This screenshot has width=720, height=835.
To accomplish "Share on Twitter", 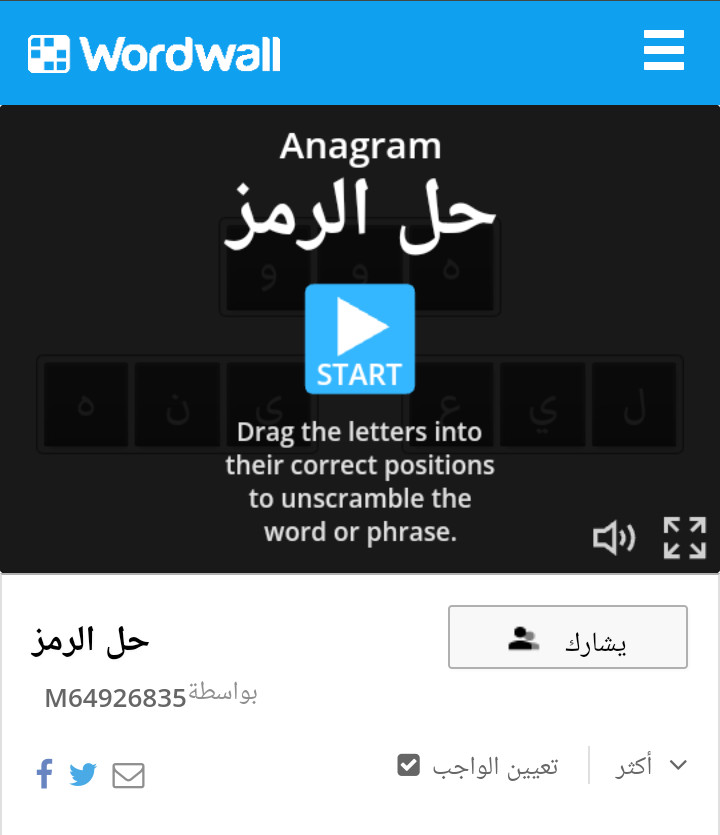I will click(x=83, y=774).
